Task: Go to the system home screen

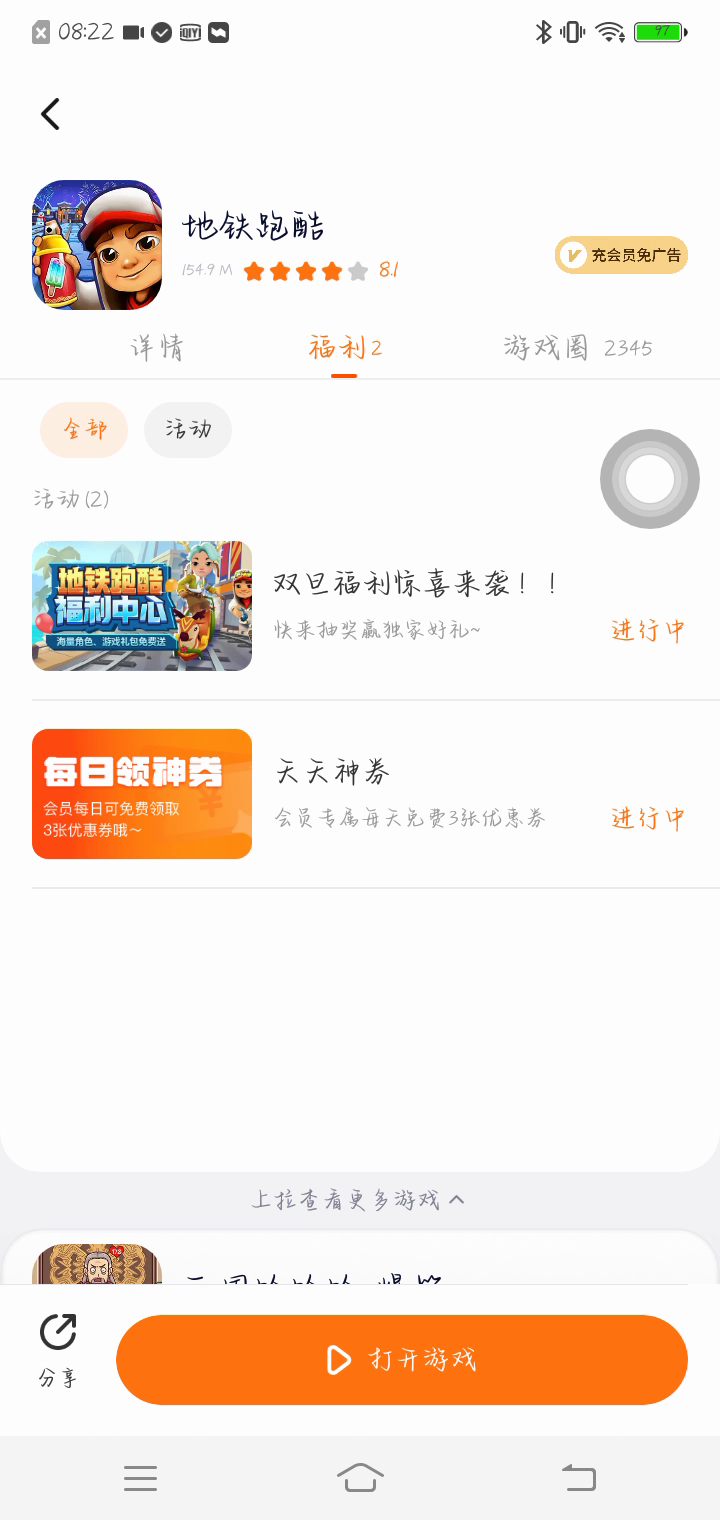Action: 360,1477
